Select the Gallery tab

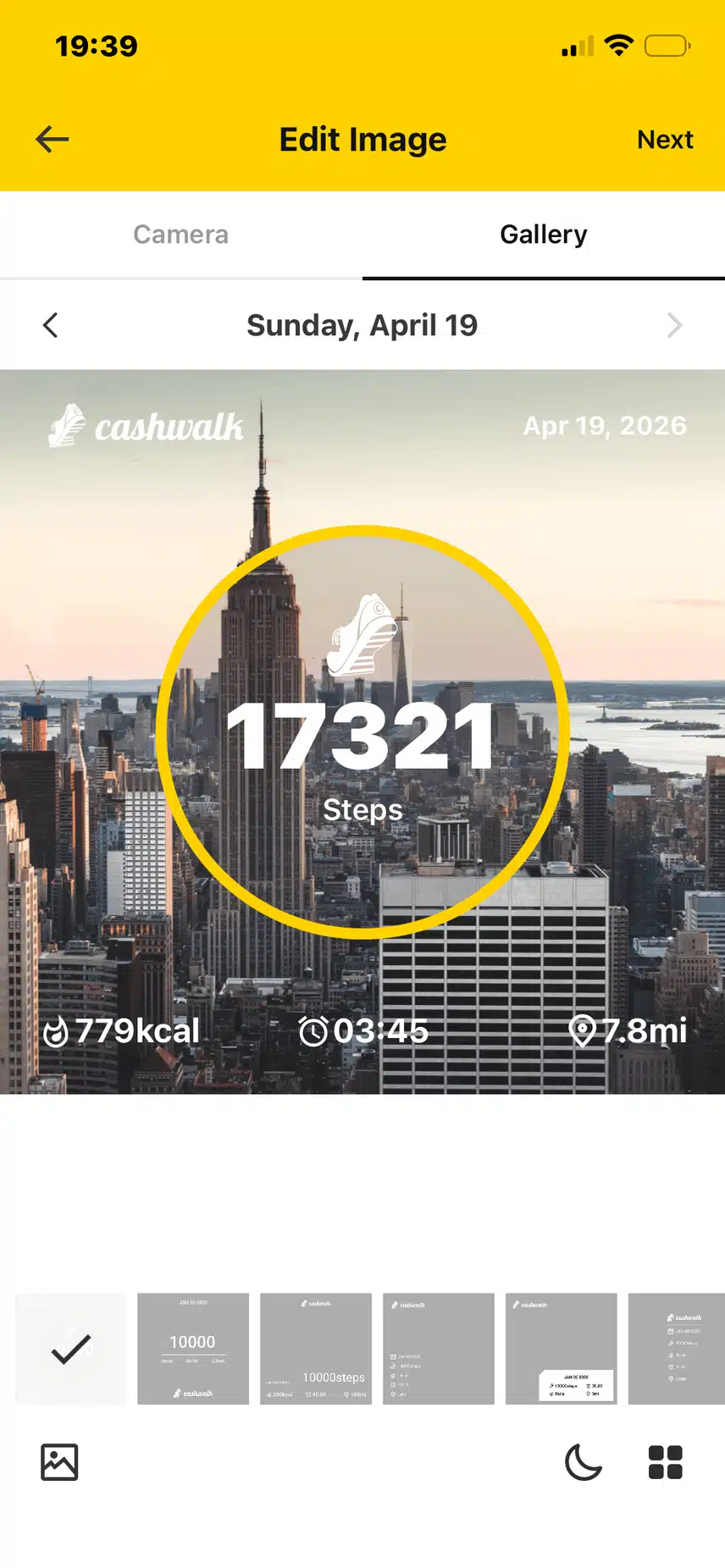click(544, 235)
